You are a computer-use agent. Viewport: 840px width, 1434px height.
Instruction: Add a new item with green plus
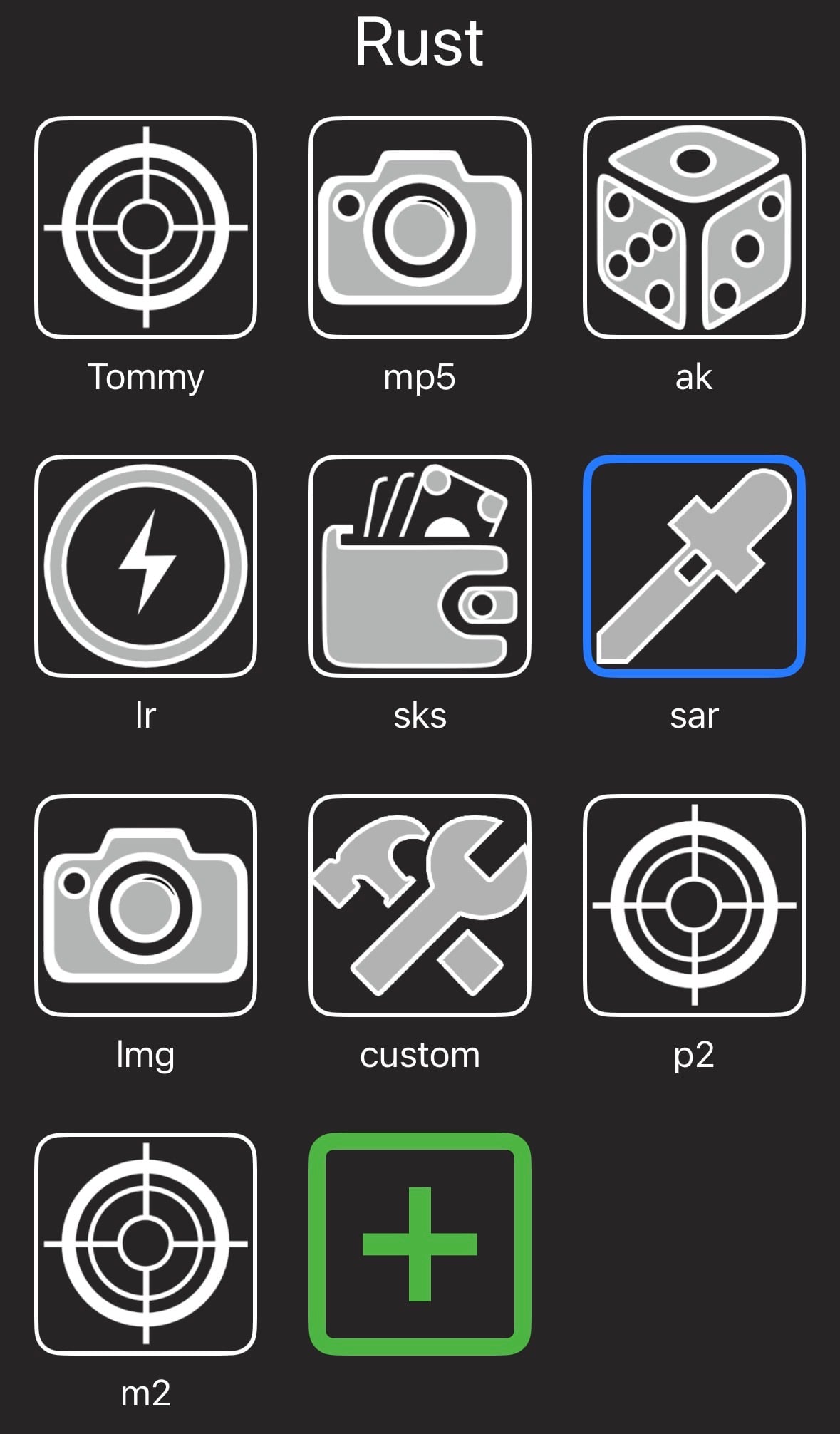pyautogui.click(x=420, y=1244)
